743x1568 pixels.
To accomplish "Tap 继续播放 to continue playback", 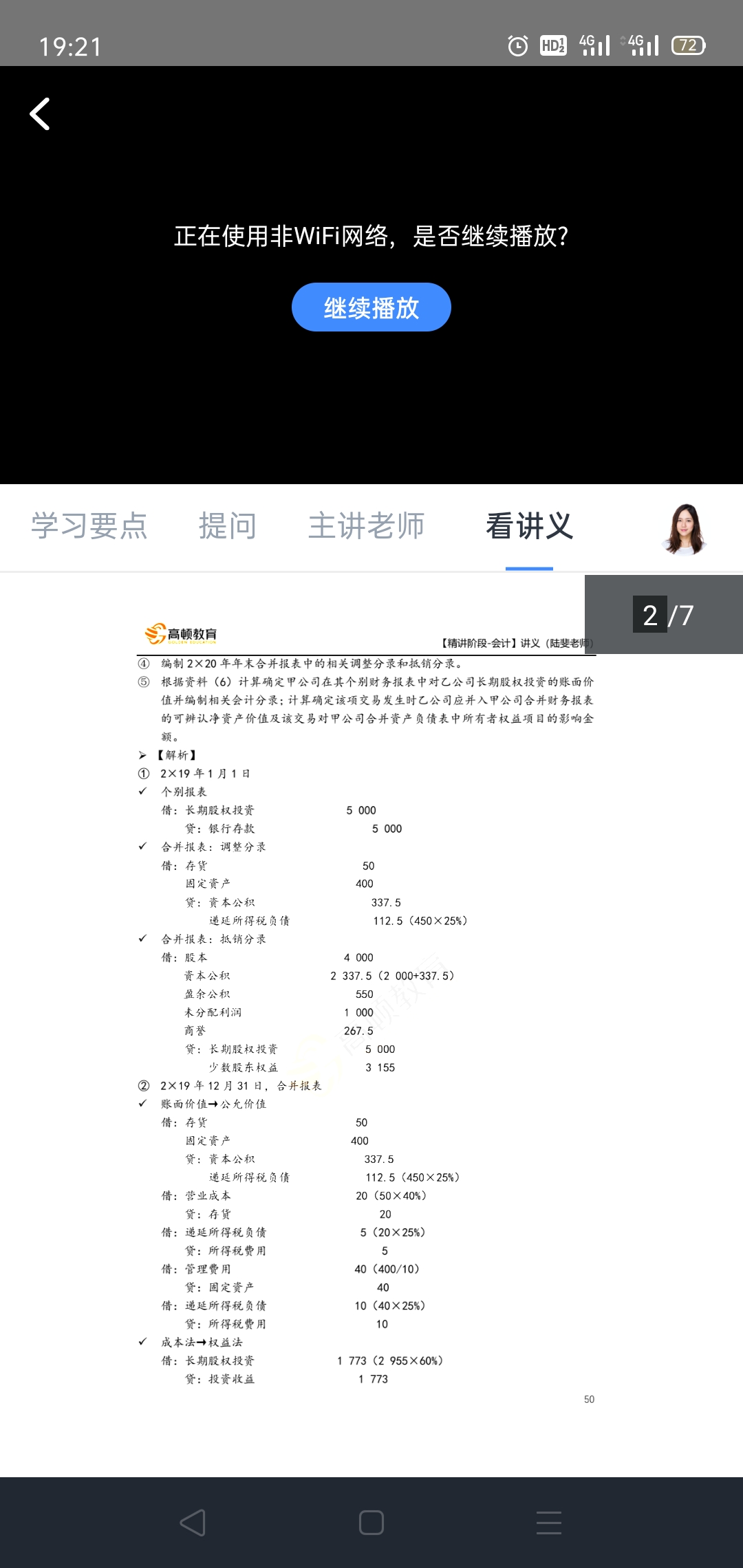I will (x=371, y=307).
